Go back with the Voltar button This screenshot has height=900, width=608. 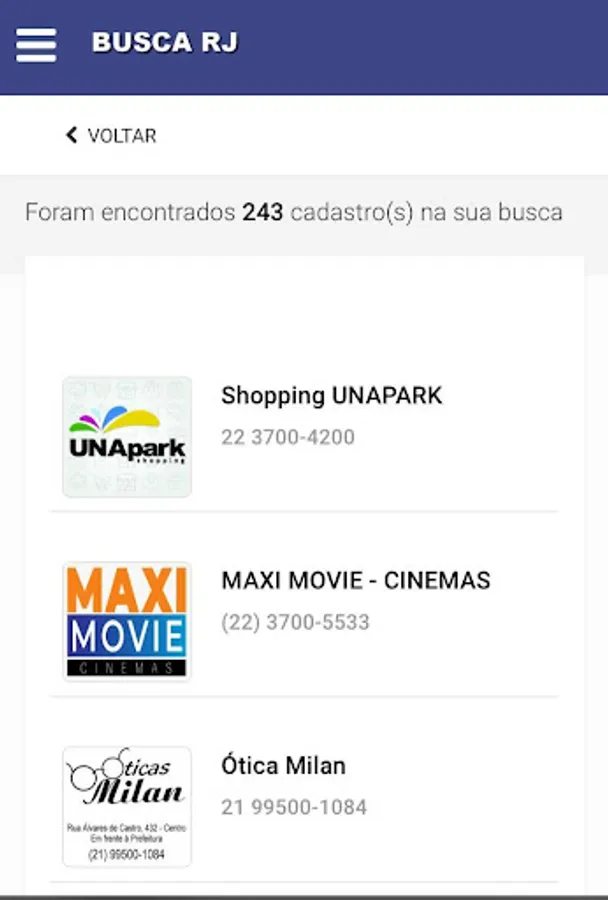(111, 136)
